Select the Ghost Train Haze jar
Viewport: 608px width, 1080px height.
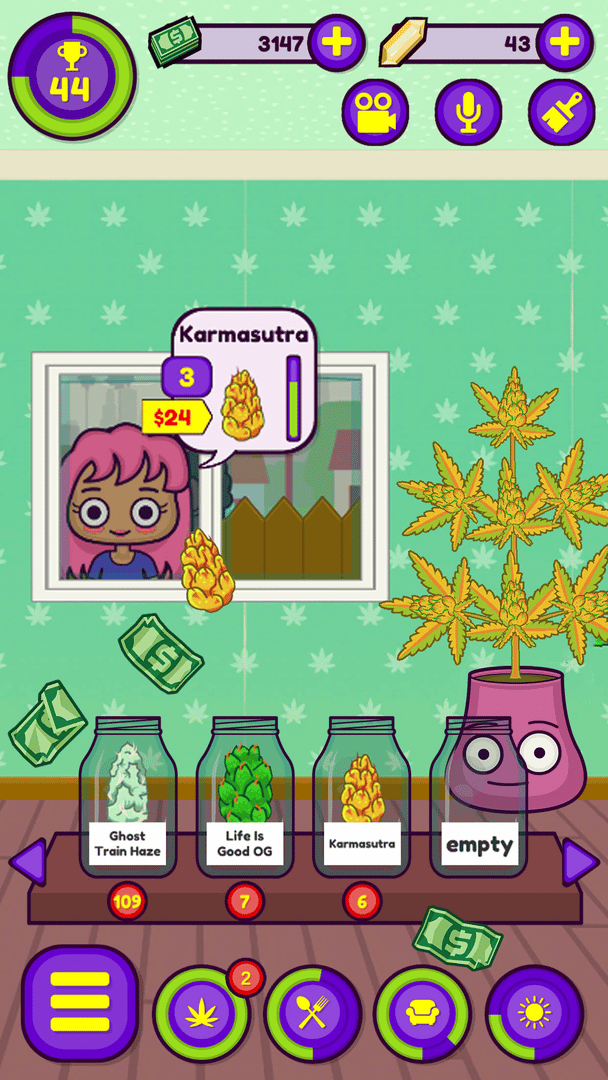pos(128,797)
